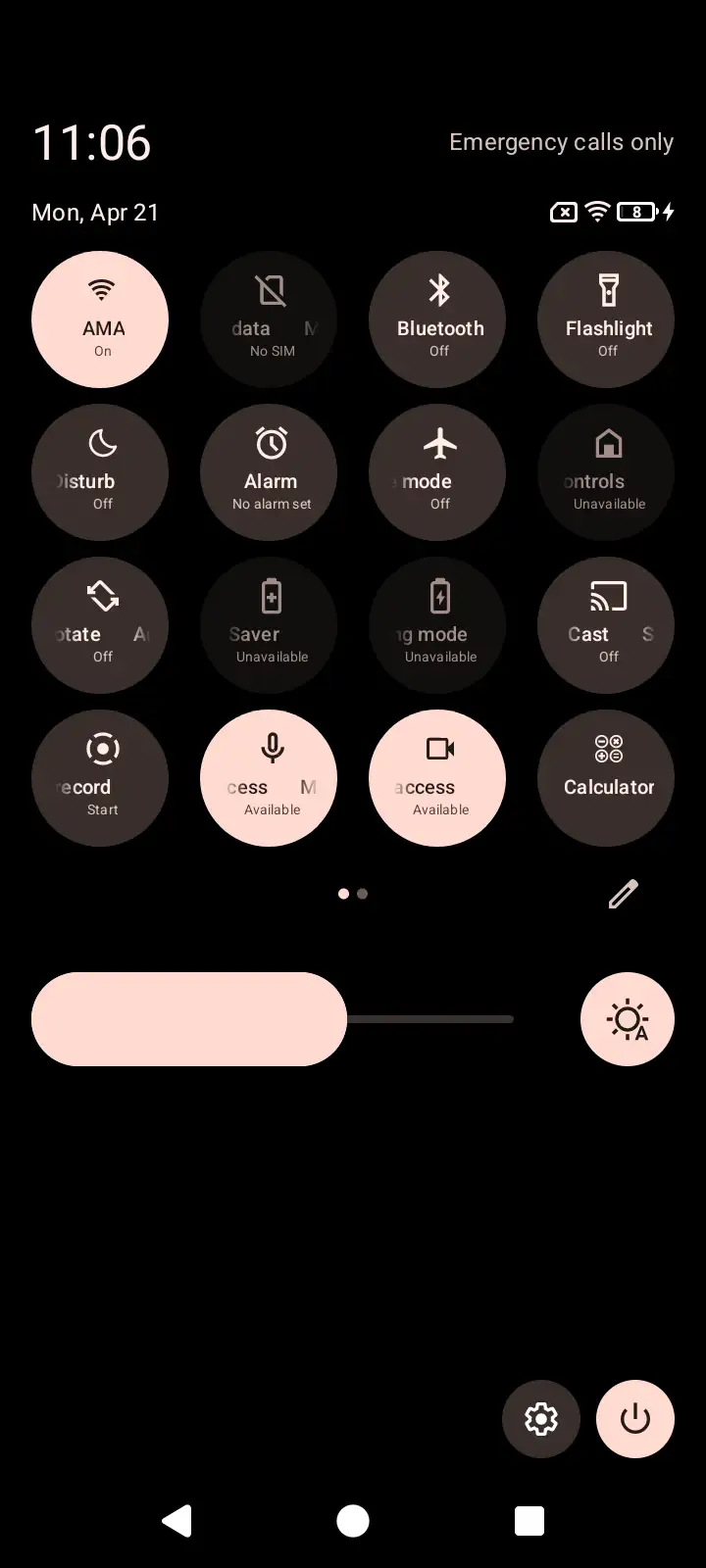Tap the home button in the navigation bar

tap(353, 1521)
